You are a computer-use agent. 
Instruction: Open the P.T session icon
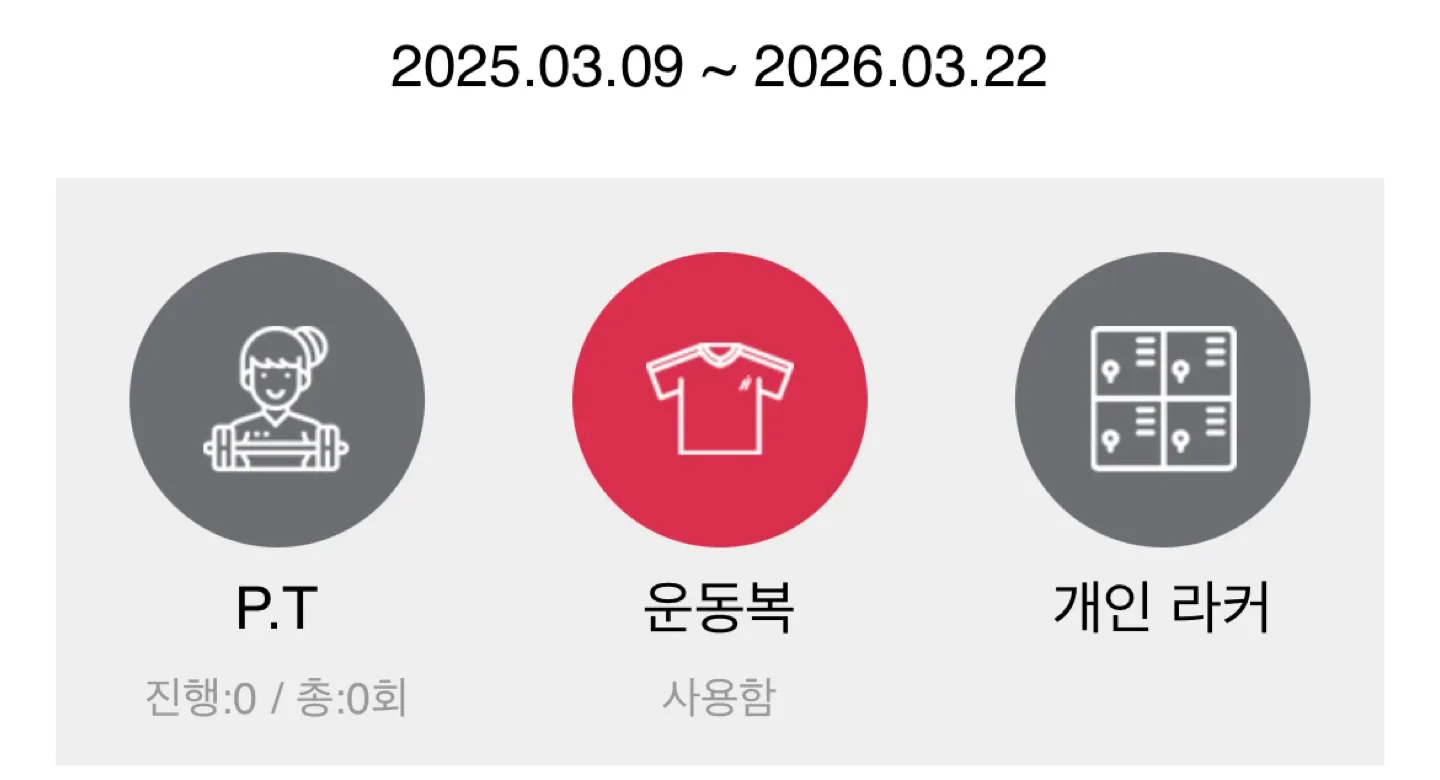(277, 400)
